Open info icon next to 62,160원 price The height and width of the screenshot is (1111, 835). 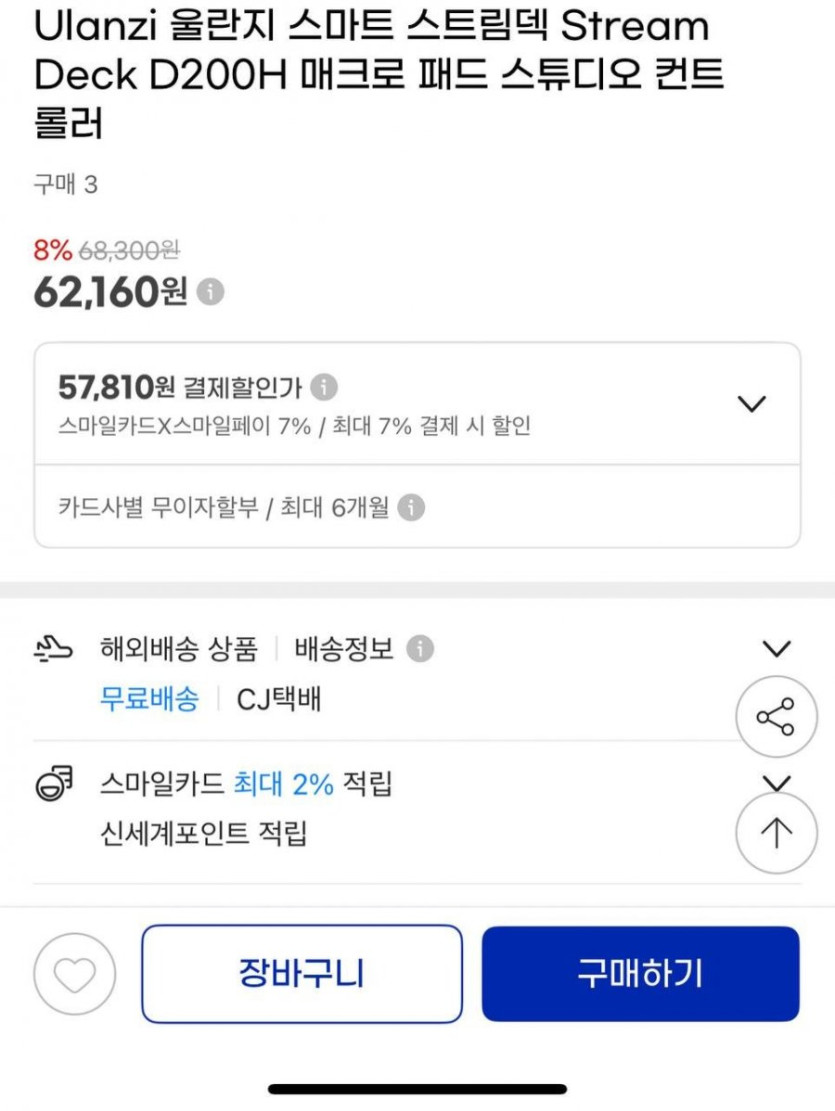(x=211, y=292)
